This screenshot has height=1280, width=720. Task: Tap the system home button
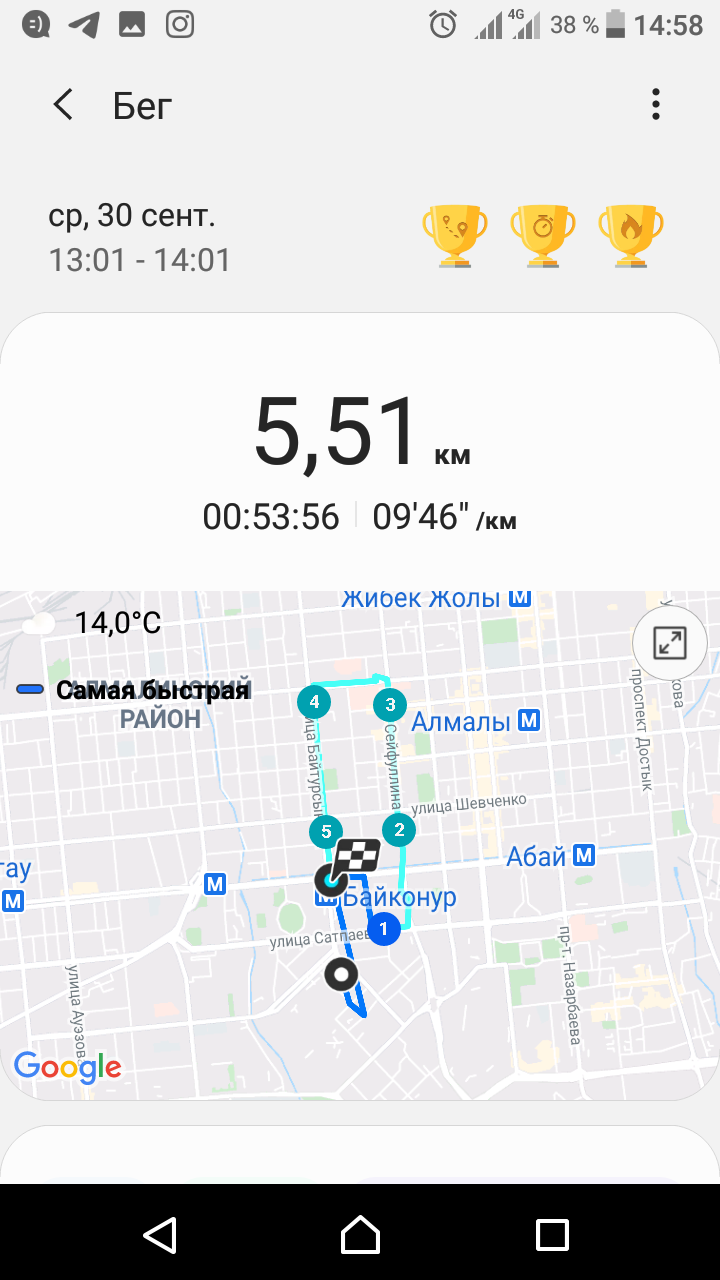pos(360,1234)
